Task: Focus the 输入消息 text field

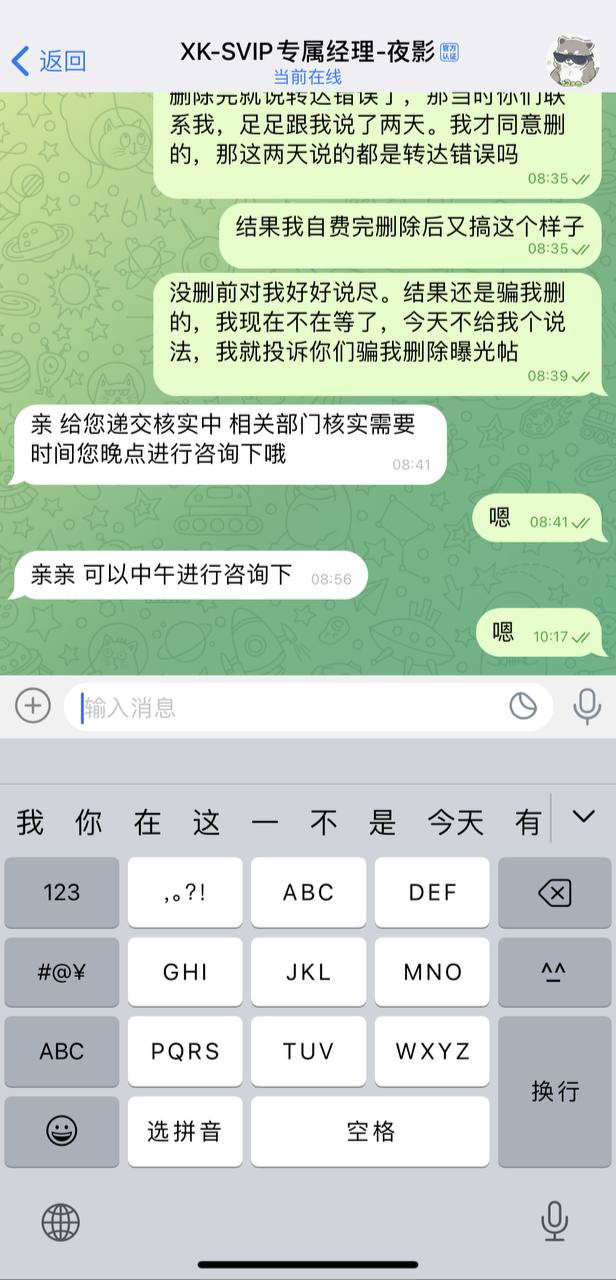Action: (x=290, y=707)
